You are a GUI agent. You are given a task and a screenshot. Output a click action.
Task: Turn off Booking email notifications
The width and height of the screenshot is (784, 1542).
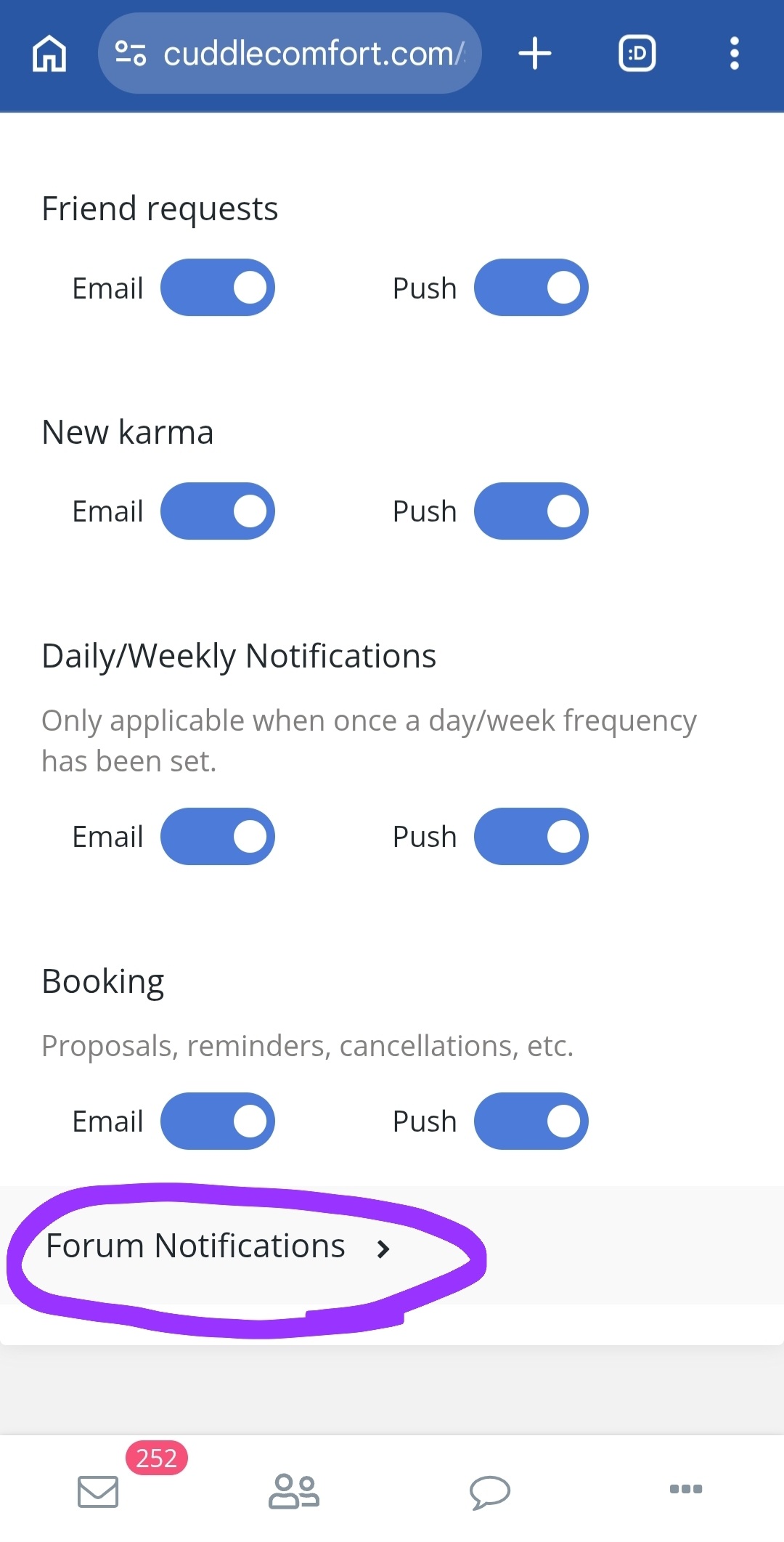218,1121
